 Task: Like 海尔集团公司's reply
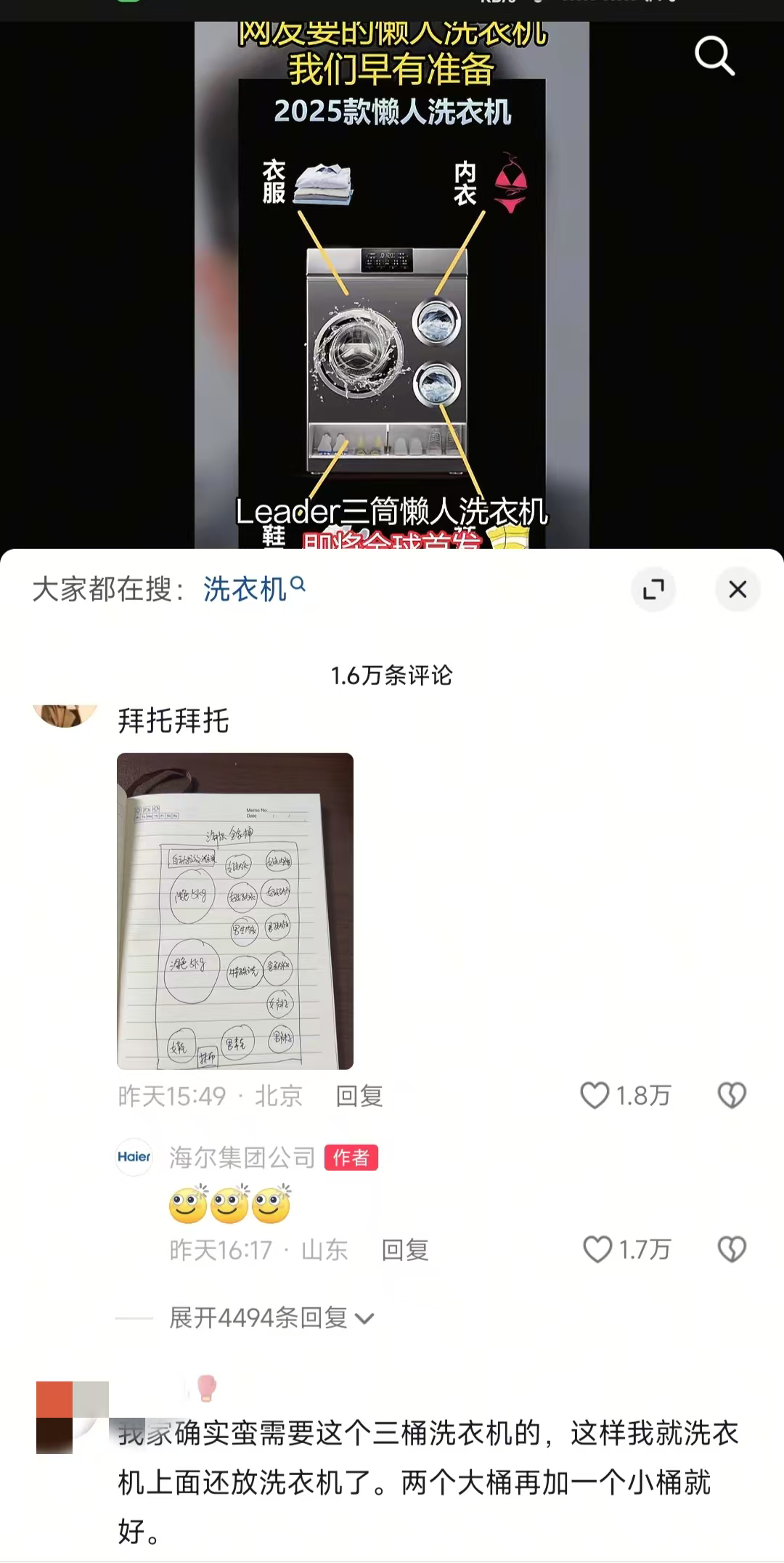(x=598, y=1250)
